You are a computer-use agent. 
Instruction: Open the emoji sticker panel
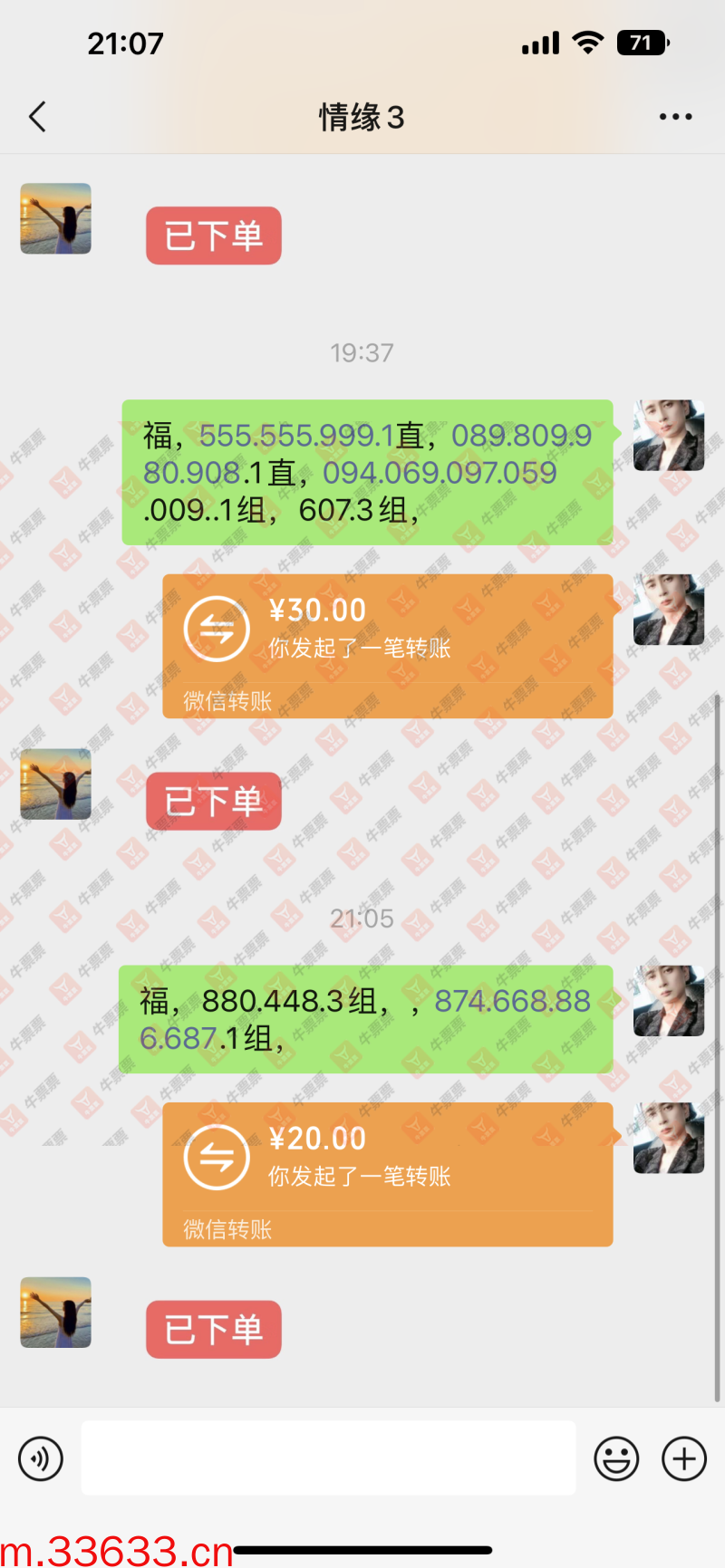tap(616, 1458)
